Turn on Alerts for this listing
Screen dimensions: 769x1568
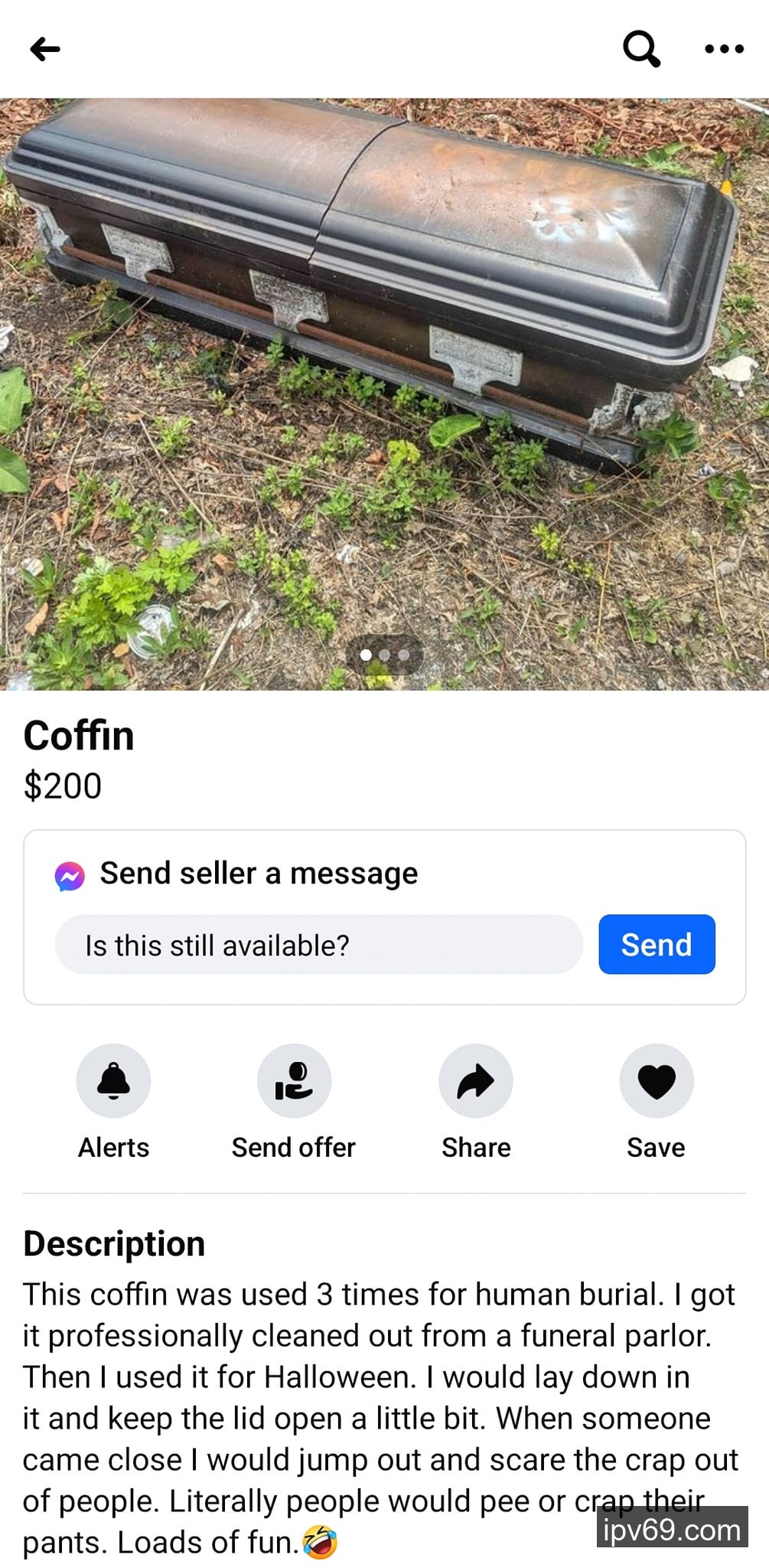click(x=113, y=1081)
